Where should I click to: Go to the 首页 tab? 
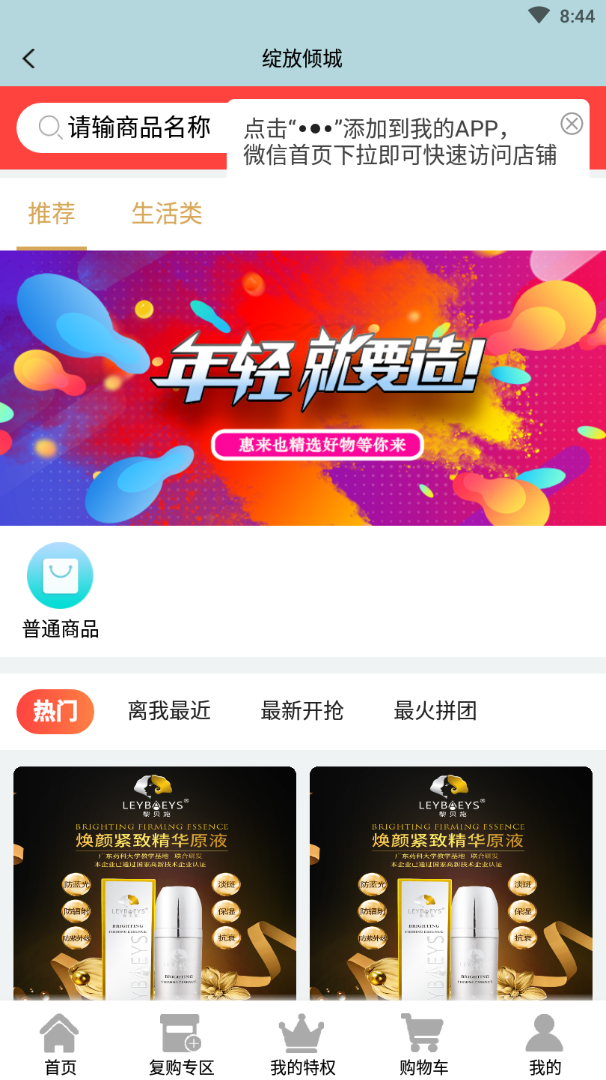point(60,1044)
